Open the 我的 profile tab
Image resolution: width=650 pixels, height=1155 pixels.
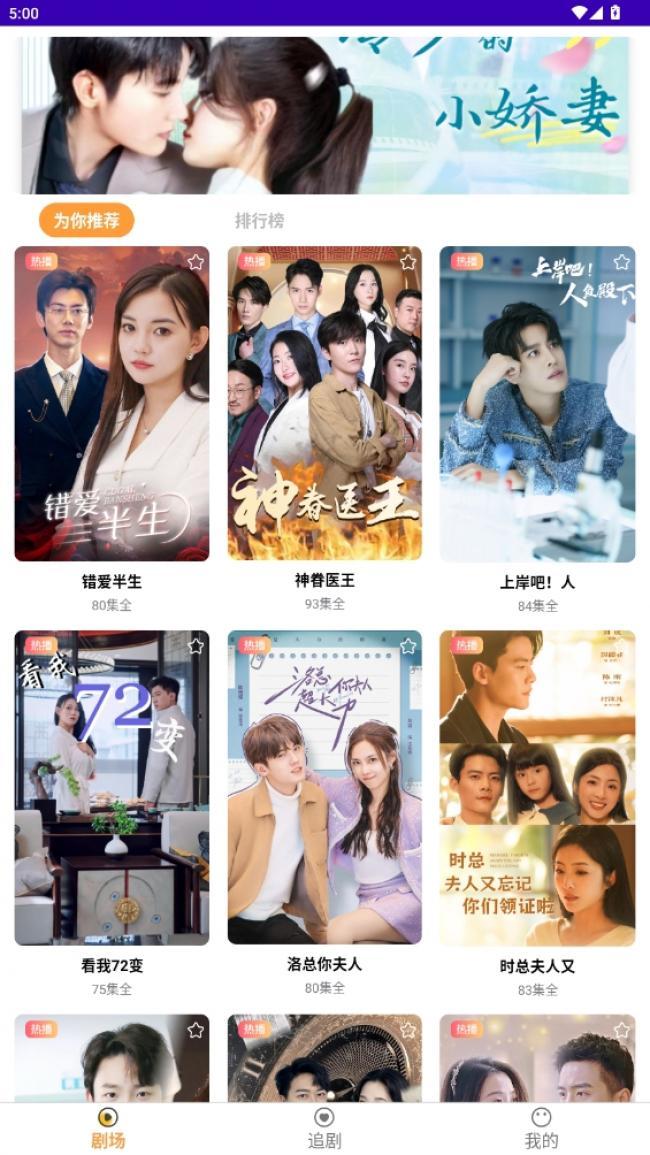541,1128
